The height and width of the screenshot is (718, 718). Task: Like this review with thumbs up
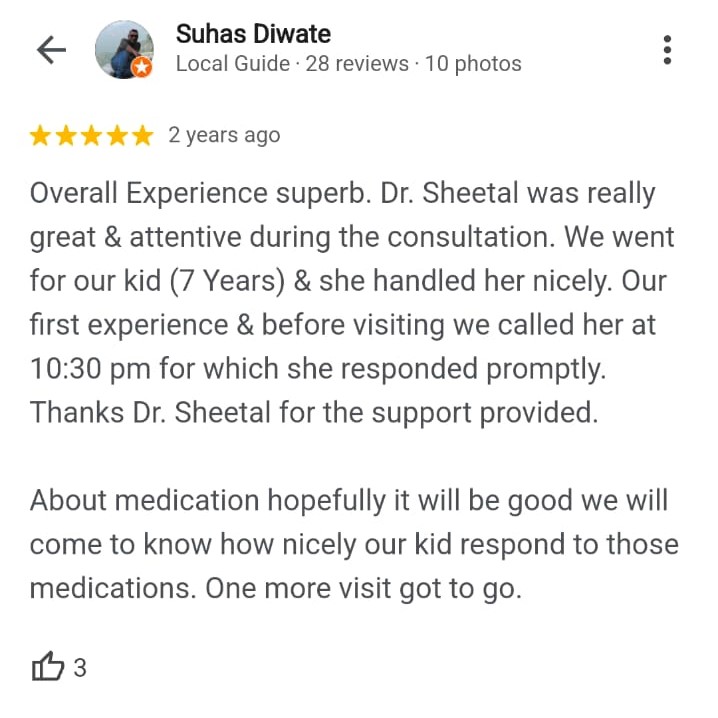click(47, 666)
